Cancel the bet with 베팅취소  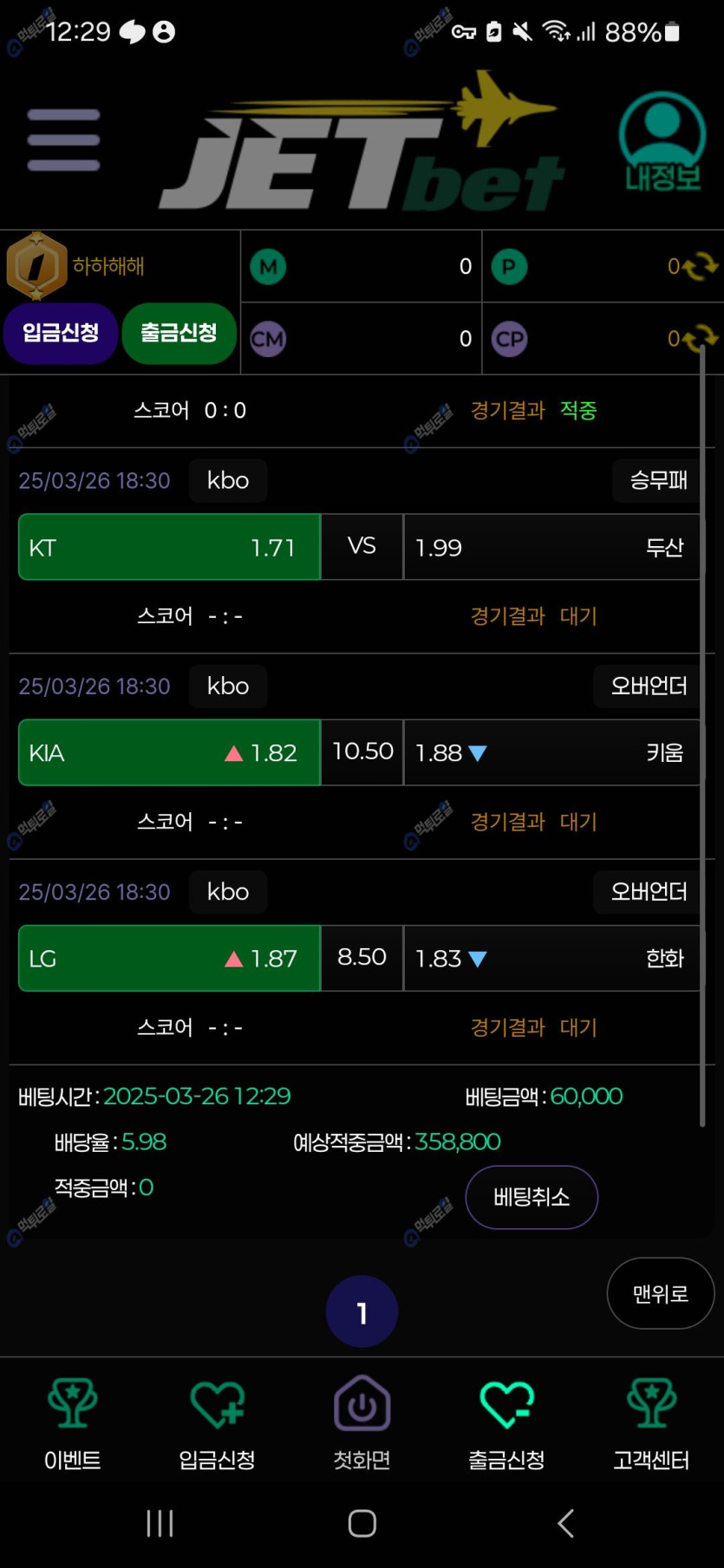532,1197
